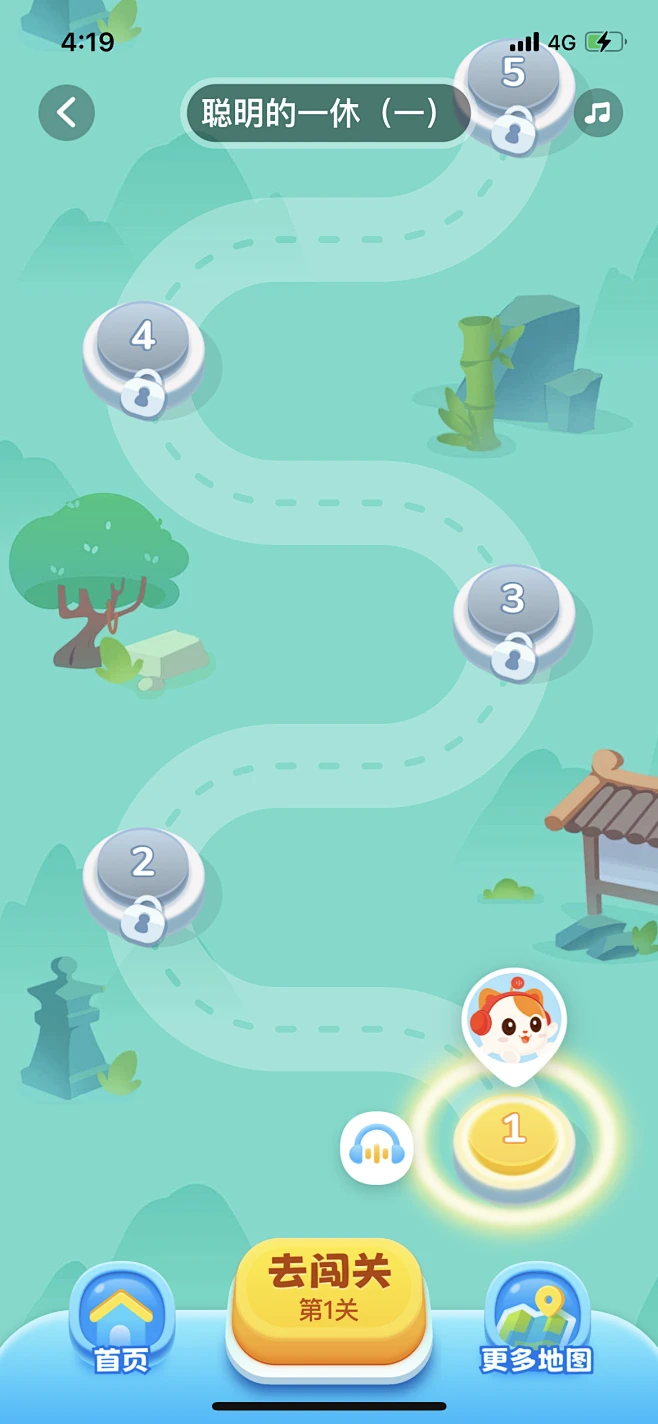The width and height of the screenshot is (658, 1424).
Task: Tap locked level 2 node
Action: [x=143, y=872]
